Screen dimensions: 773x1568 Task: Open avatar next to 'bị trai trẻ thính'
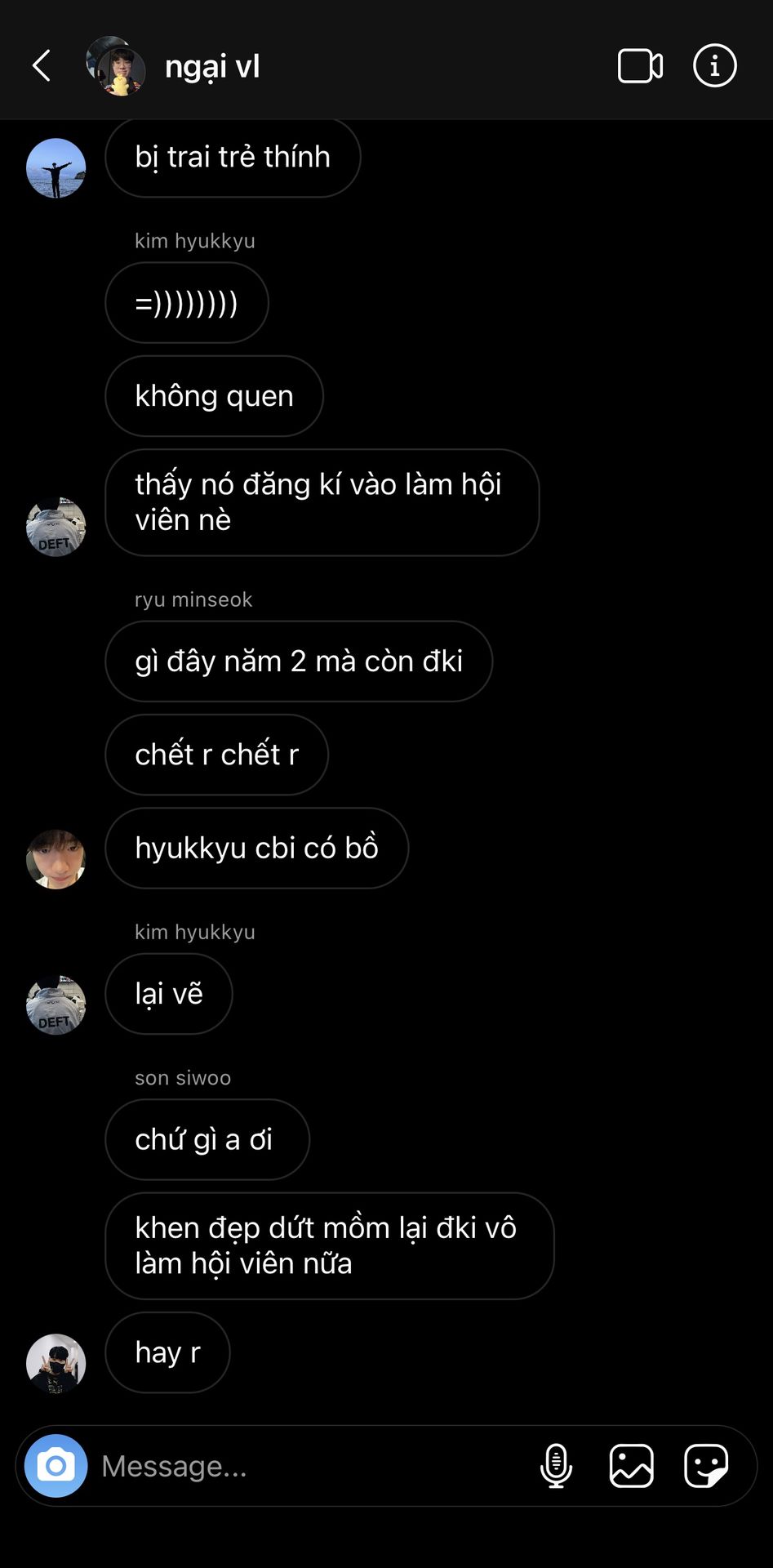[56, 168]
